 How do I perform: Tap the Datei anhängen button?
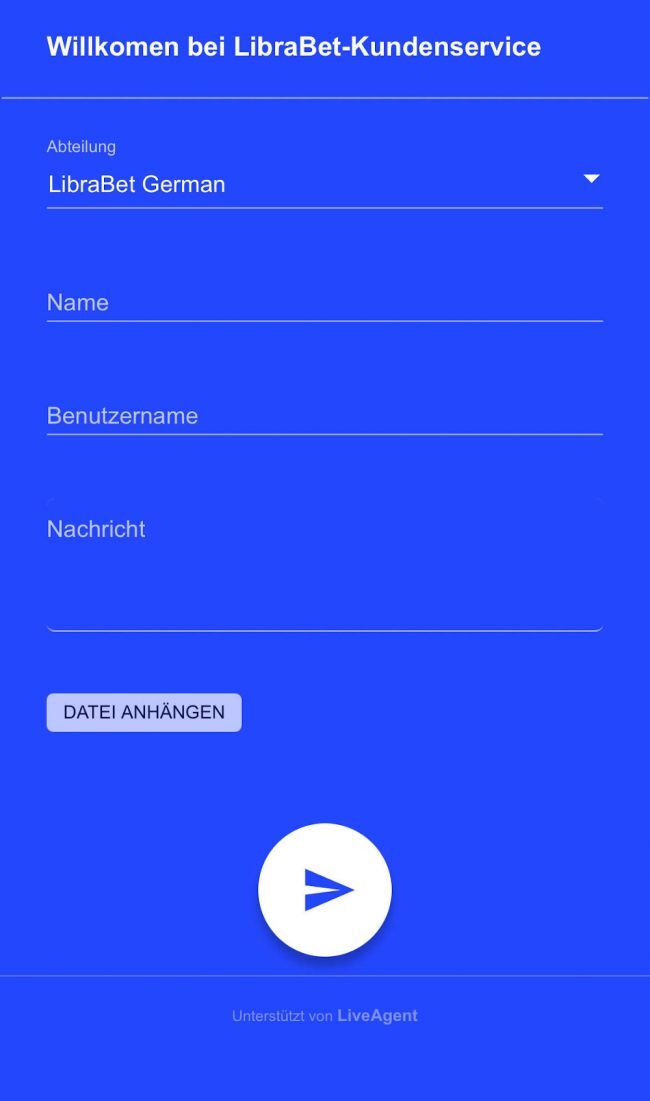144,712
